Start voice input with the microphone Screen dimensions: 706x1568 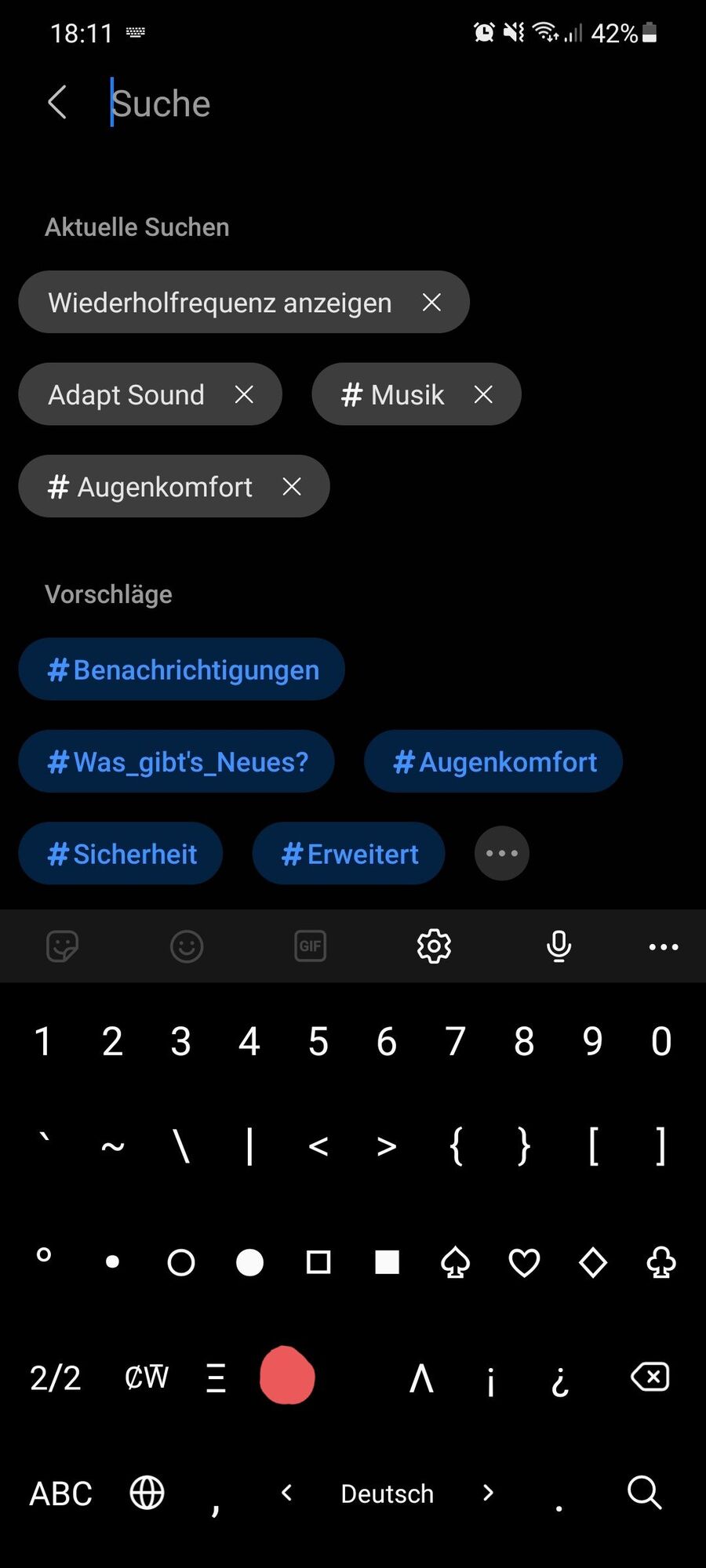(559, 946)
